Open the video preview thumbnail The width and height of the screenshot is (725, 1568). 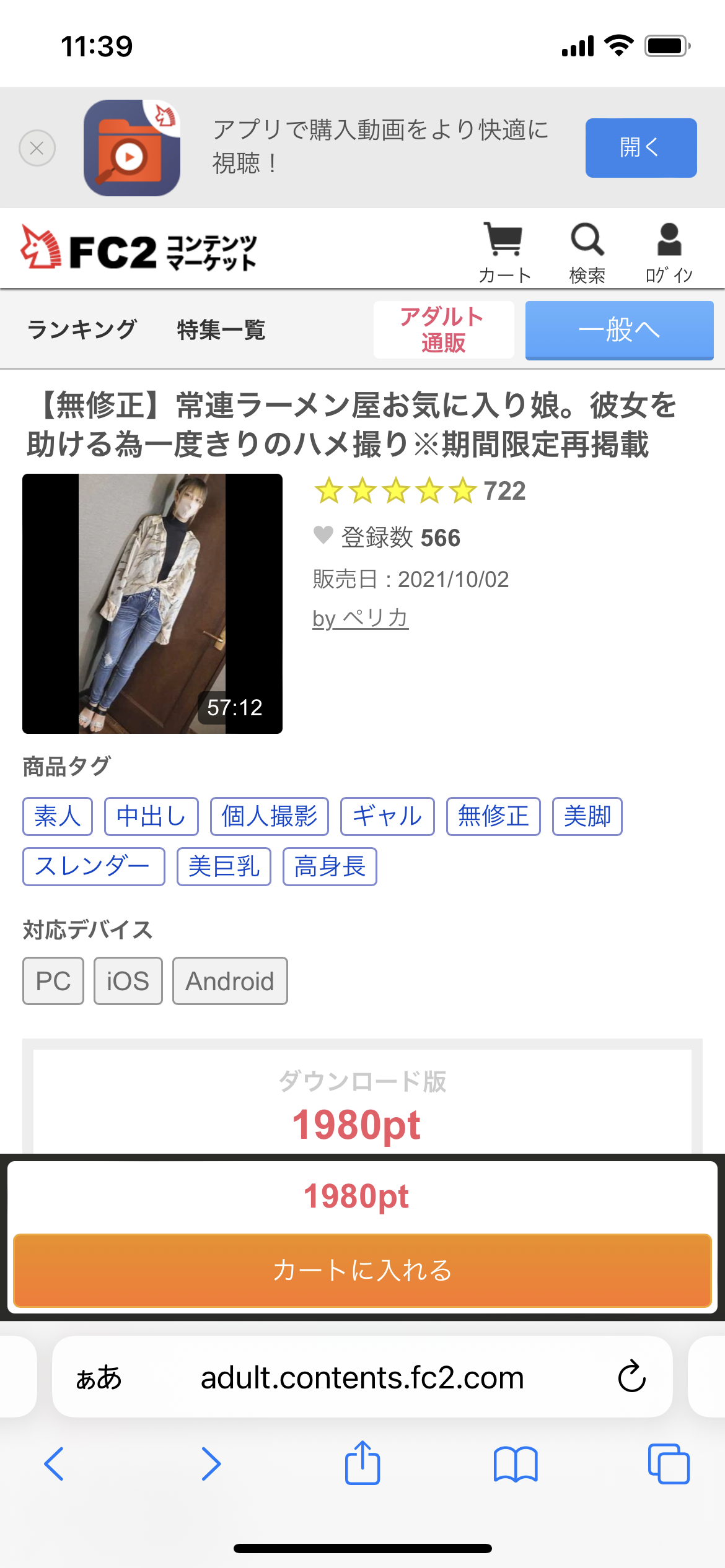click(152, 604)
